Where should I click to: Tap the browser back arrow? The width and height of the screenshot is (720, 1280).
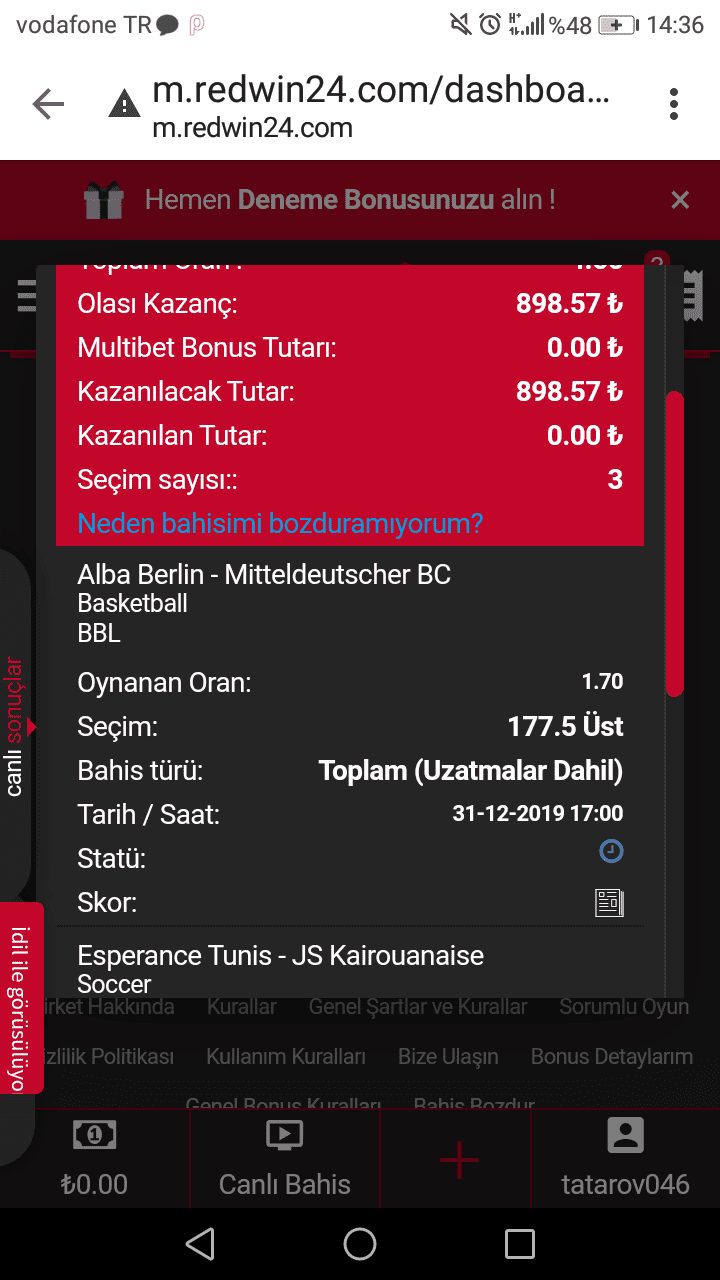pyautogui.click(x=48, y=104)
